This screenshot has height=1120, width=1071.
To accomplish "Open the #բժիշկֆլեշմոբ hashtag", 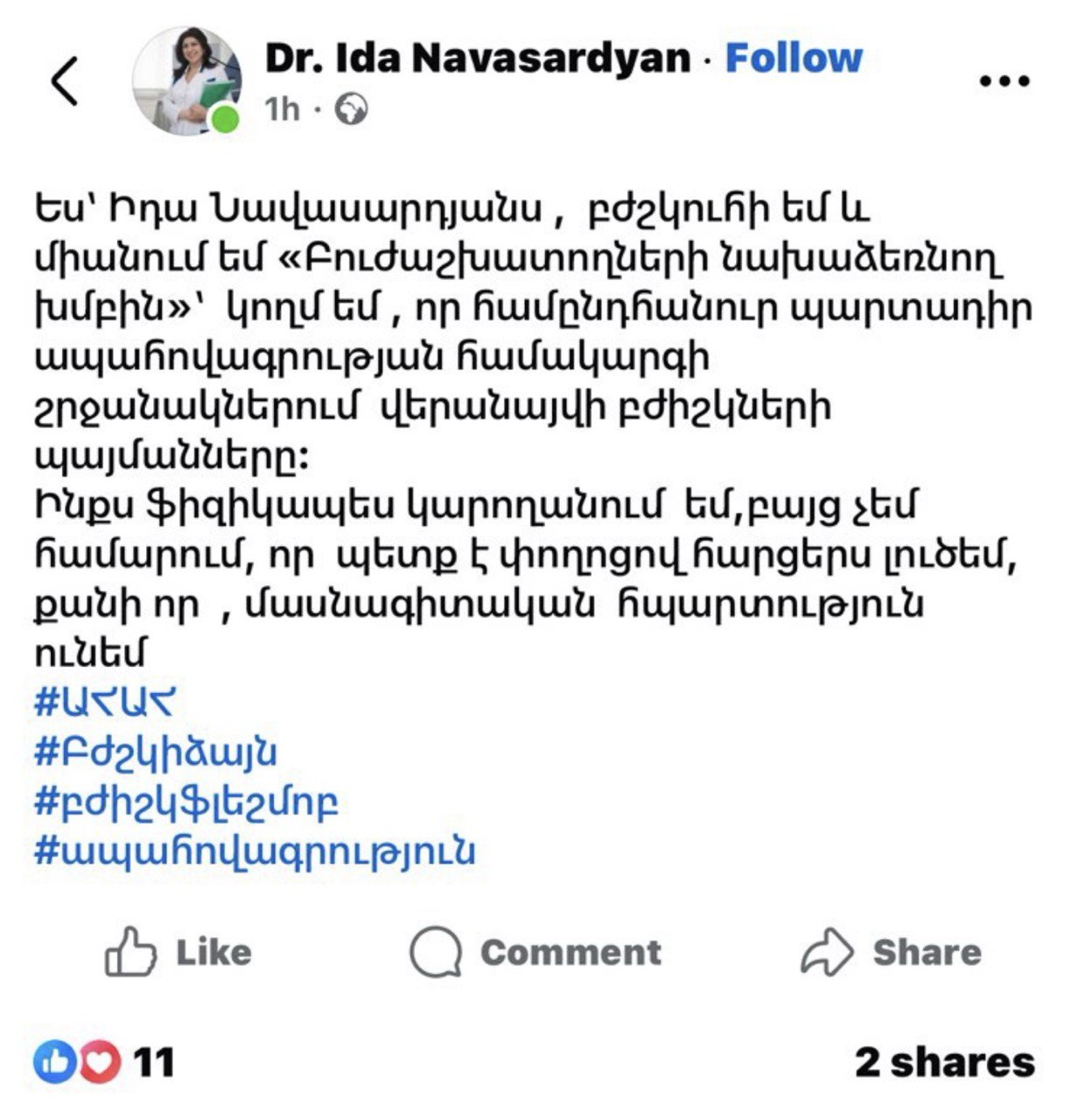I will pos(185,801).
